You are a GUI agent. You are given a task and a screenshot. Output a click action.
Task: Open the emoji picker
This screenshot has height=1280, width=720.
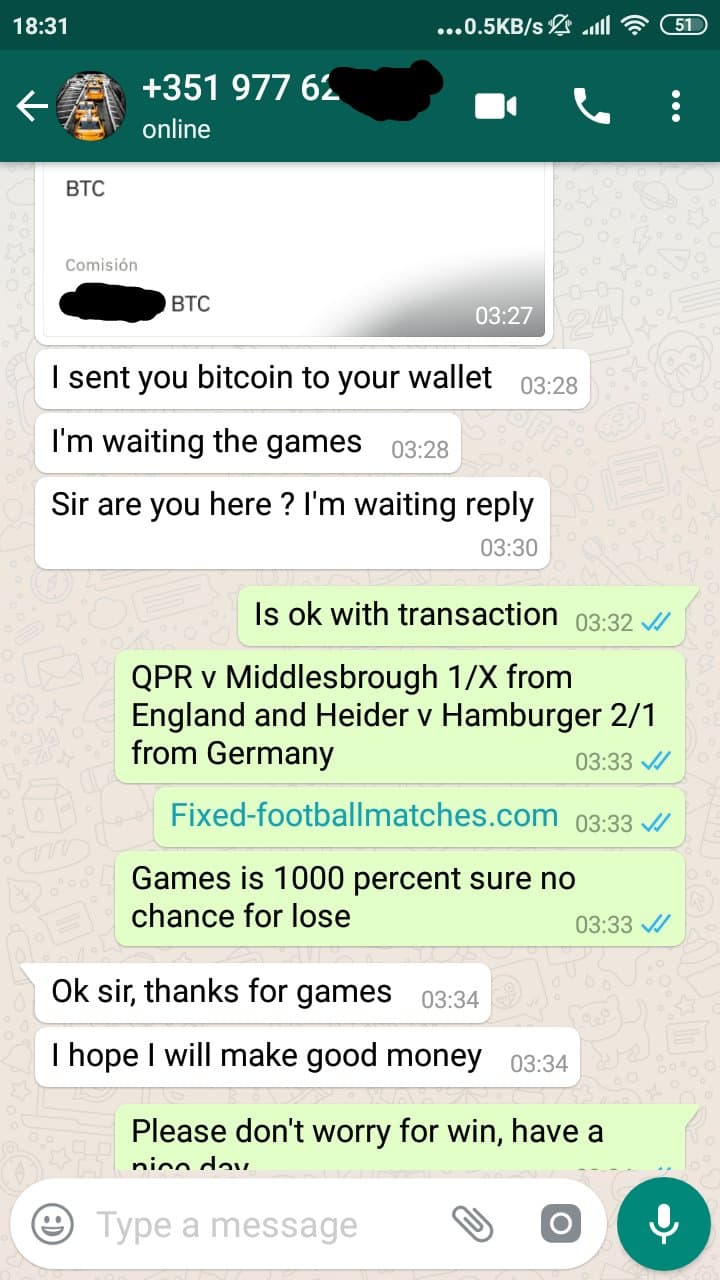point(52,1224)
